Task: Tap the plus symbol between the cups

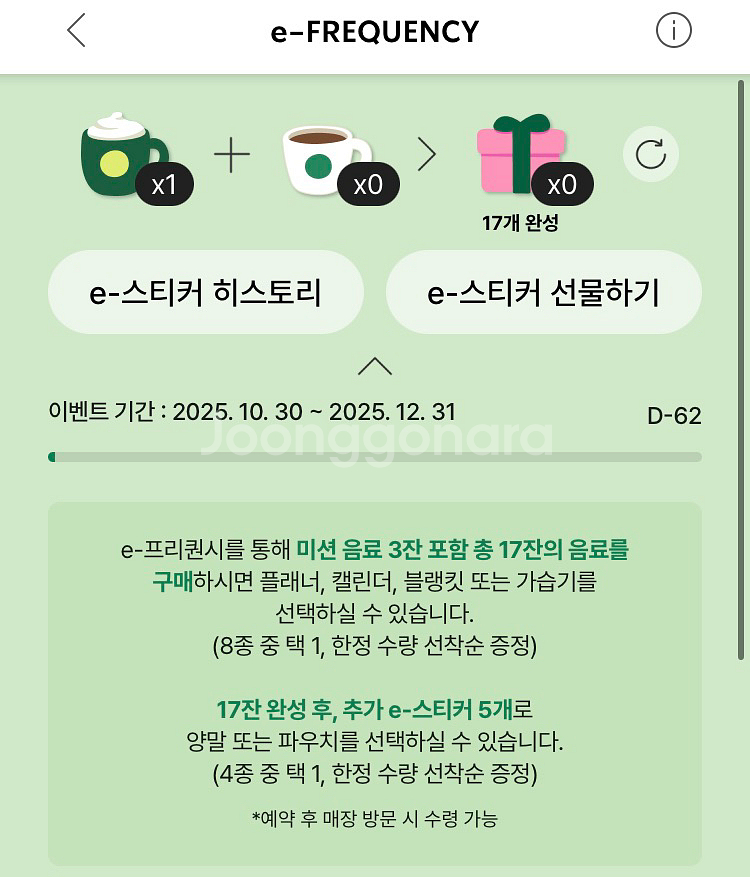Action: pos(233,152)
